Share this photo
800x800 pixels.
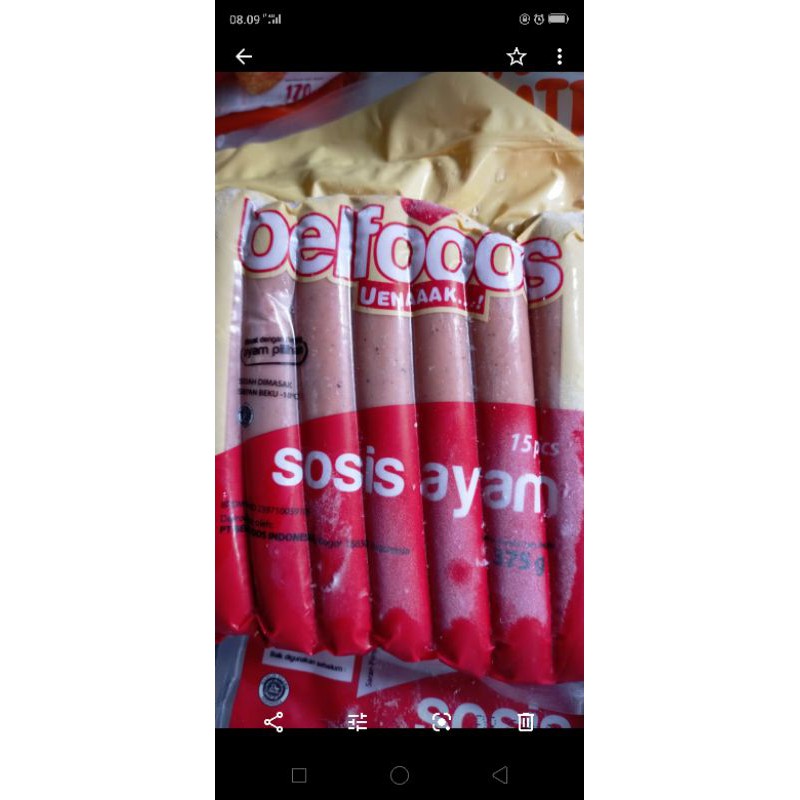[273, 721]
